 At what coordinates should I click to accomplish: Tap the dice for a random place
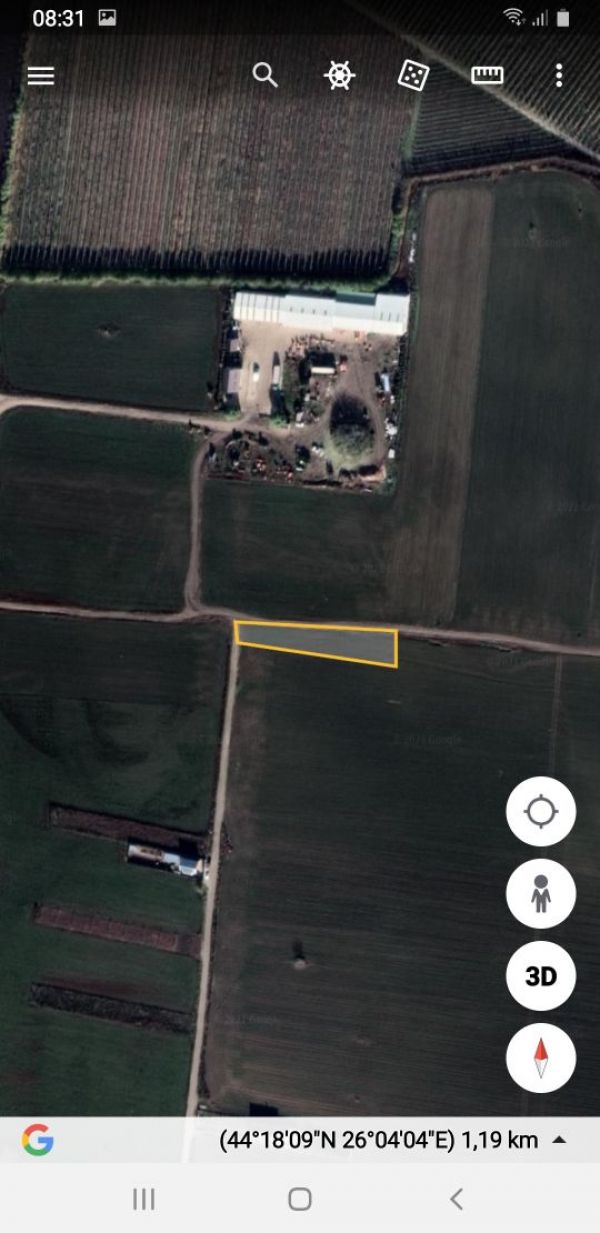(x=413, y=75)
